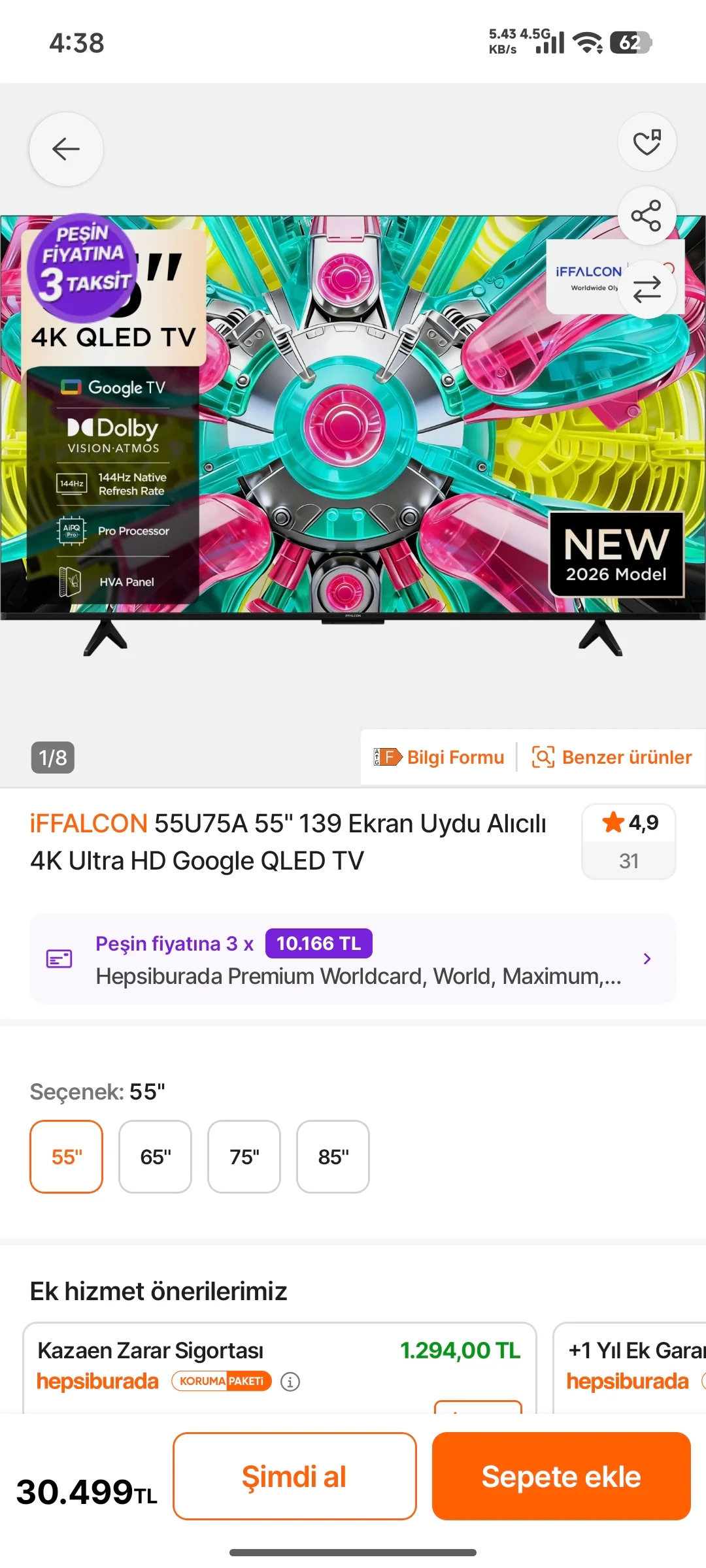Pick the 75" size option
Image resolution: width=706 pixels, height=1568 pixels.
244,1156
